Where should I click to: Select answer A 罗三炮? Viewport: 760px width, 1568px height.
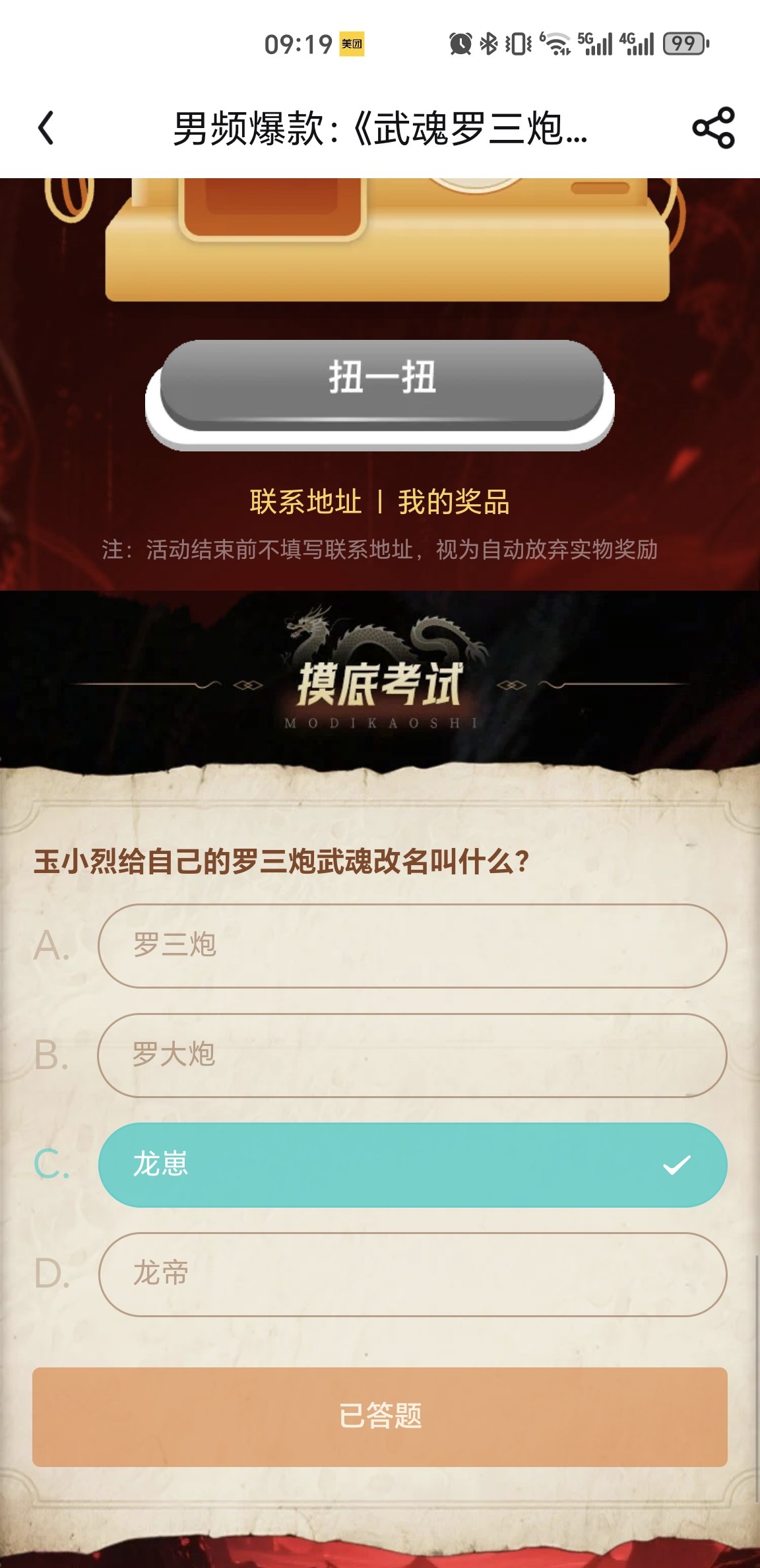[412, 945]
